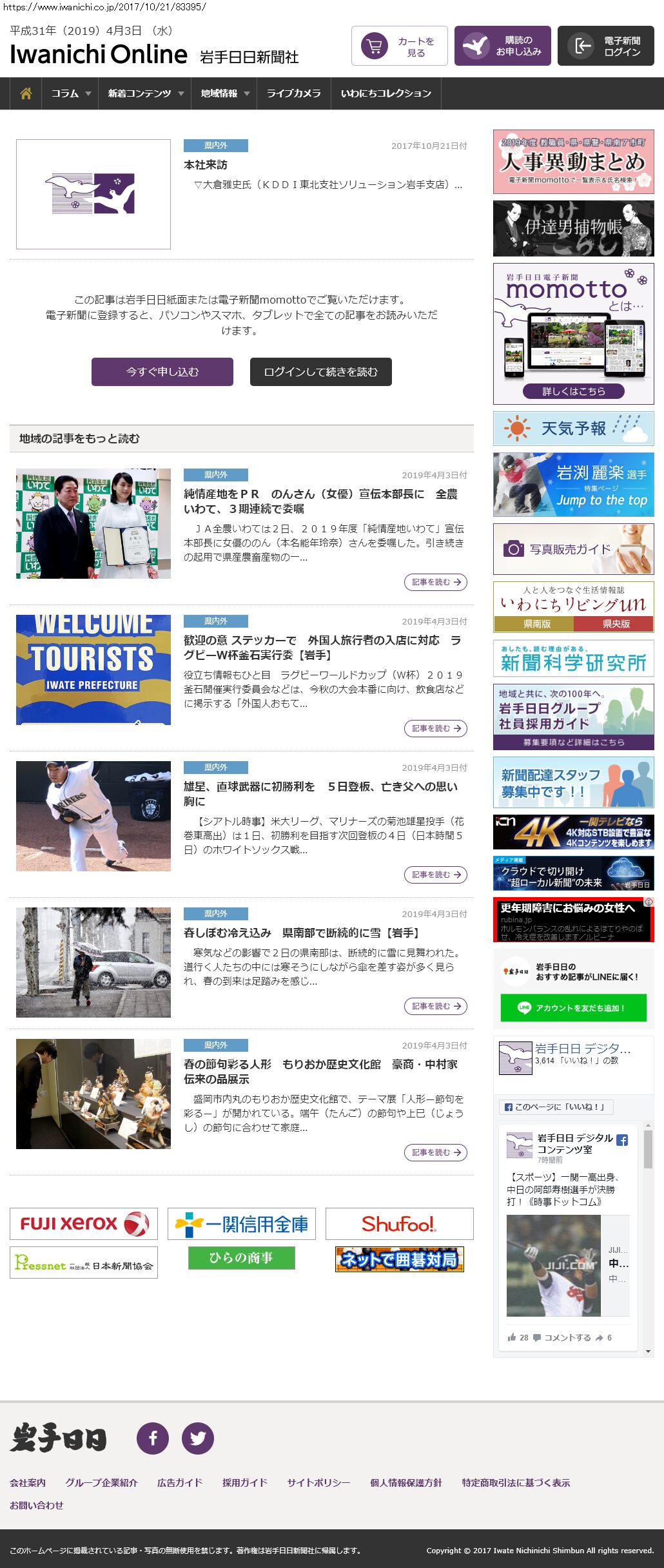The height and width of the screenshot is (1568, 664).
Task: Open 記事を読む for 菊池雄星 article
Action: click(435, 875)
